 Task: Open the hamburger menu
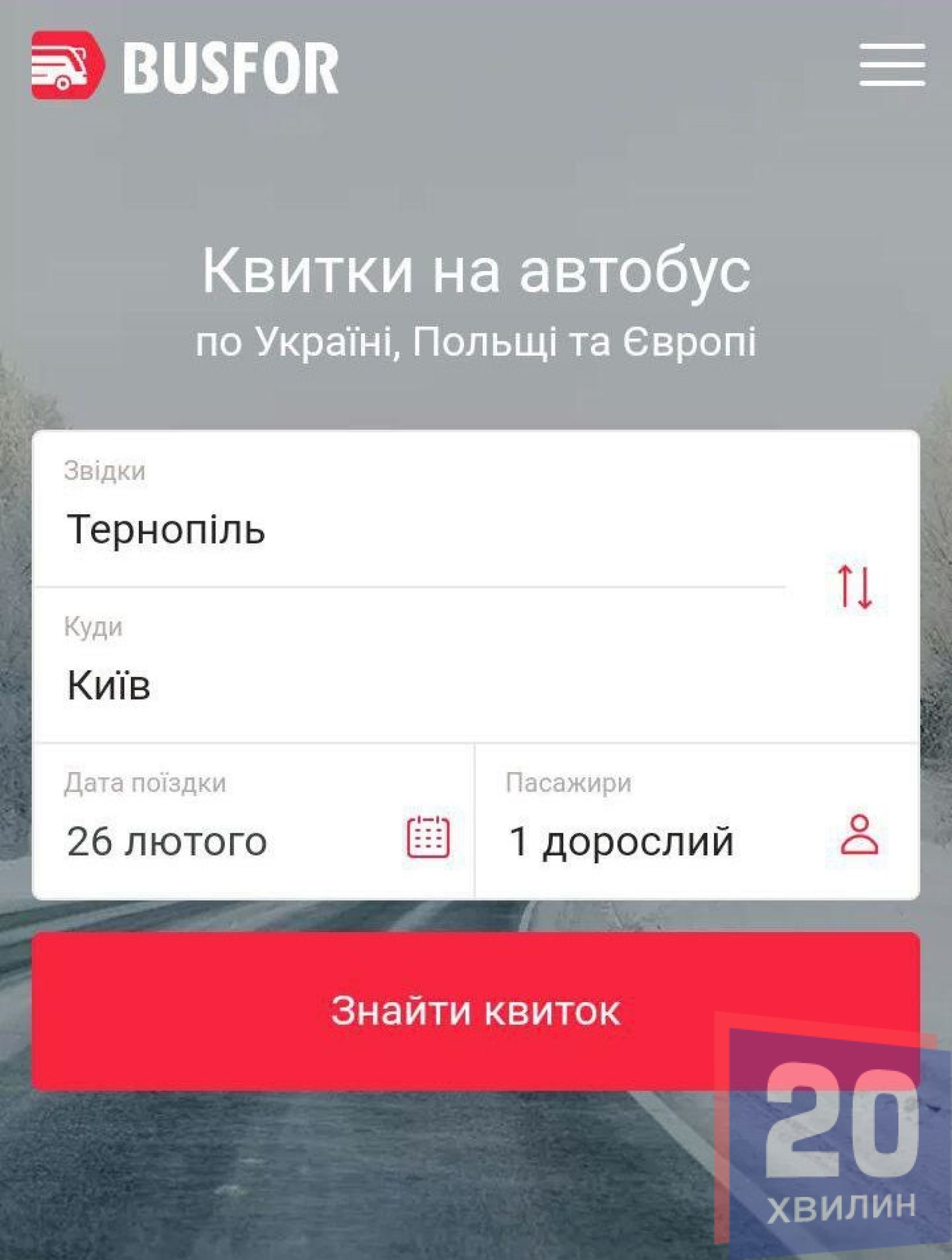pyautogui.click(x=892, y=64)
